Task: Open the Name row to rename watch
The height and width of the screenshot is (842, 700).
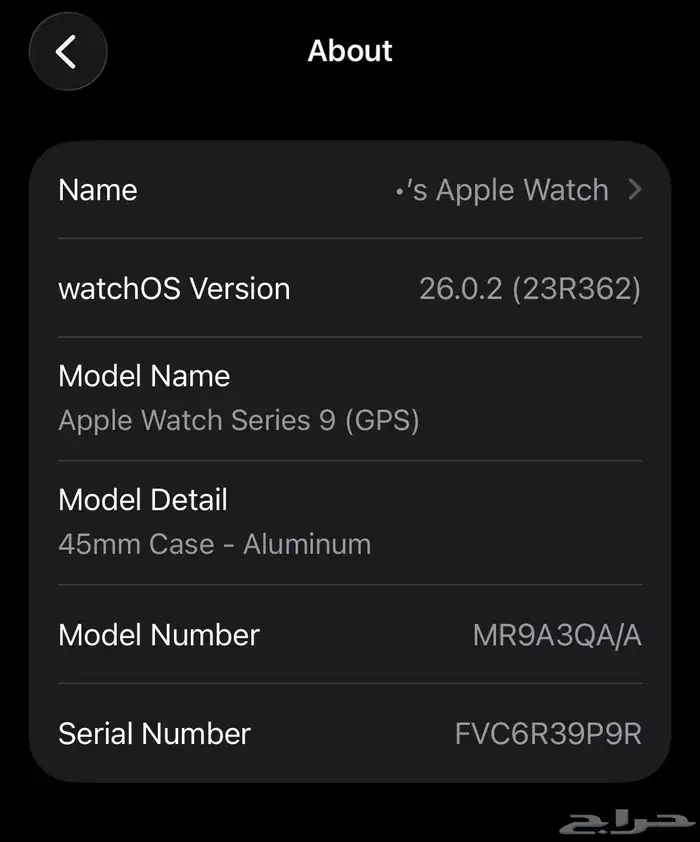Action: click(x=350, y=190)
